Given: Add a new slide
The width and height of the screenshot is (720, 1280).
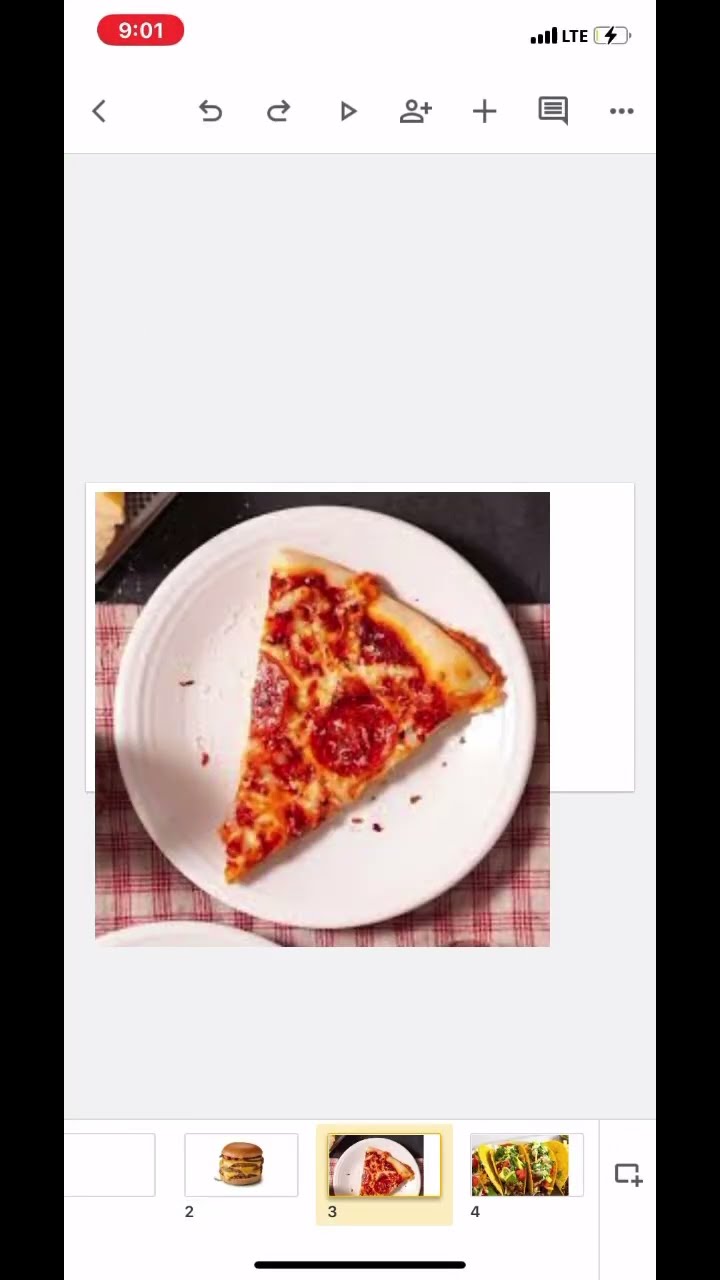Looking at the screenshot, I should click(628, 1174).
